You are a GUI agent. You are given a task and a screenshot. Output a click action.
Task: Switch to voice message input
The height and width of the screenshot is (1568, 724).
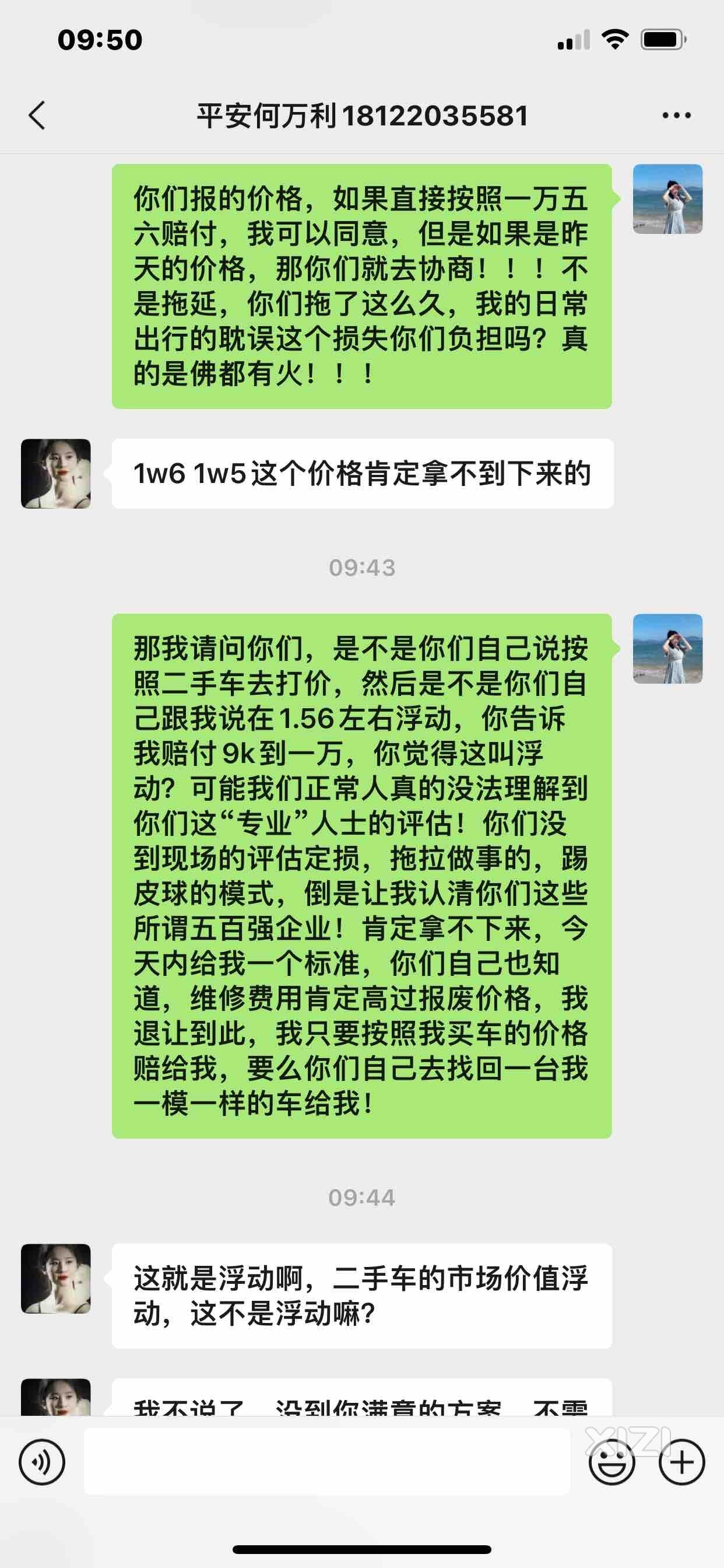(42, 1462)
